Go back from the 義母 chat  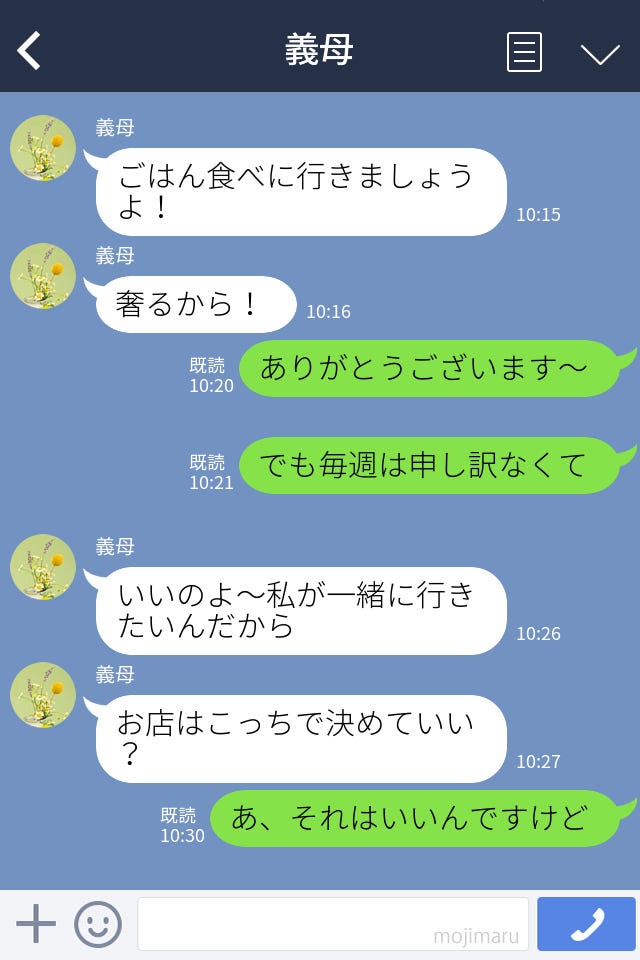(x=29, y=51)
